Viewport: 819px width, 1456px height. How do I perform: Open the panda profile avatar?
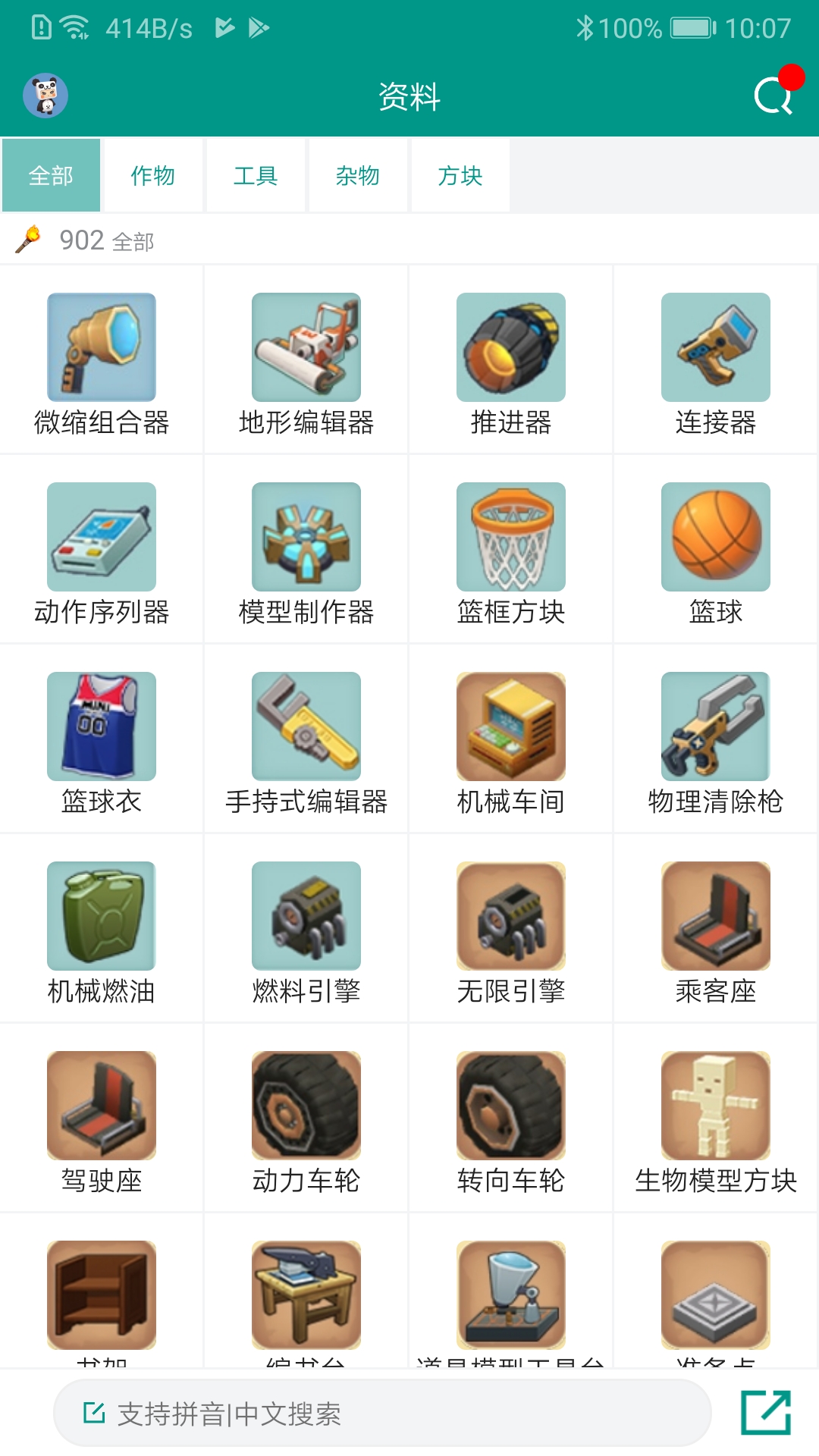pos(45,96)
